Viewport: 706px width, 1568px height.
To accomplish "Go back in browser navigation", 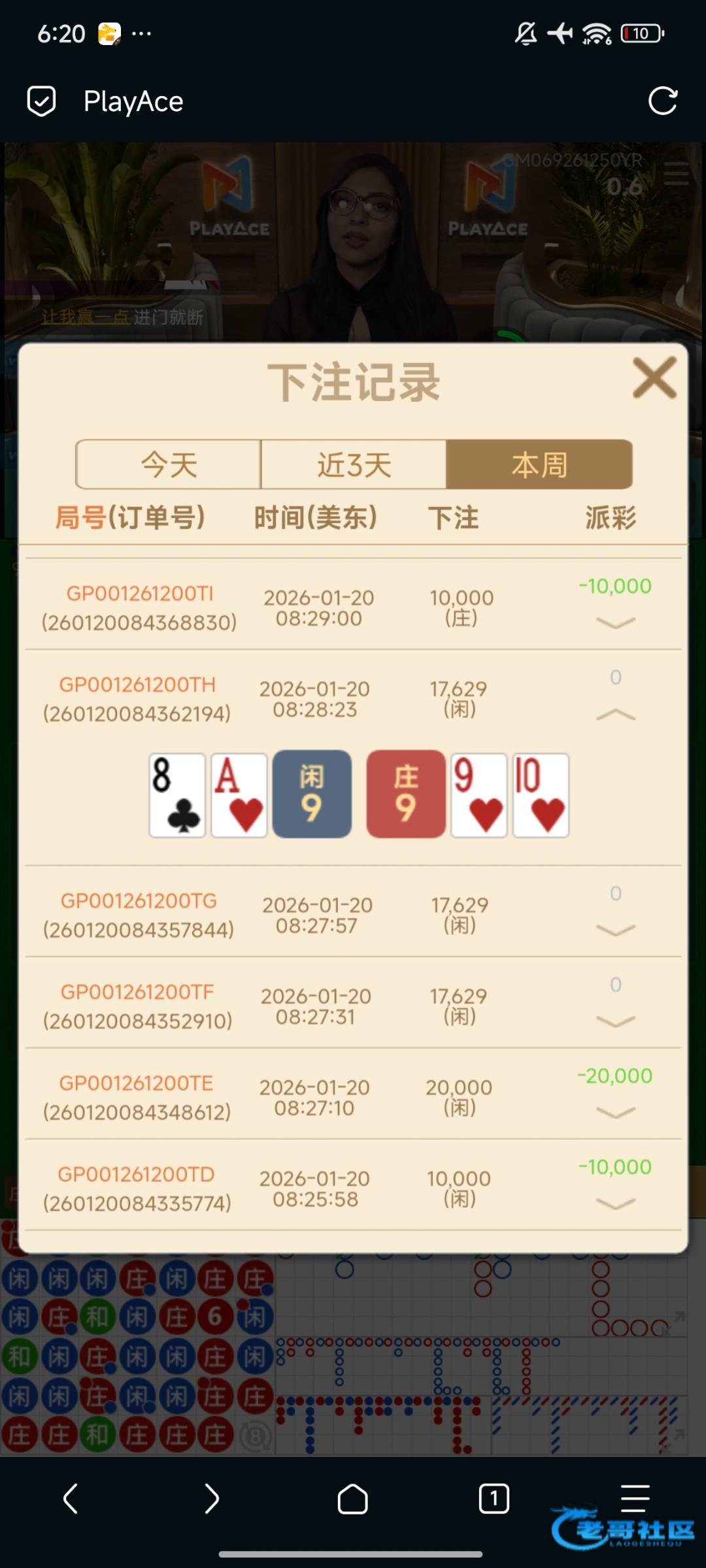I will click(71, 1498).
